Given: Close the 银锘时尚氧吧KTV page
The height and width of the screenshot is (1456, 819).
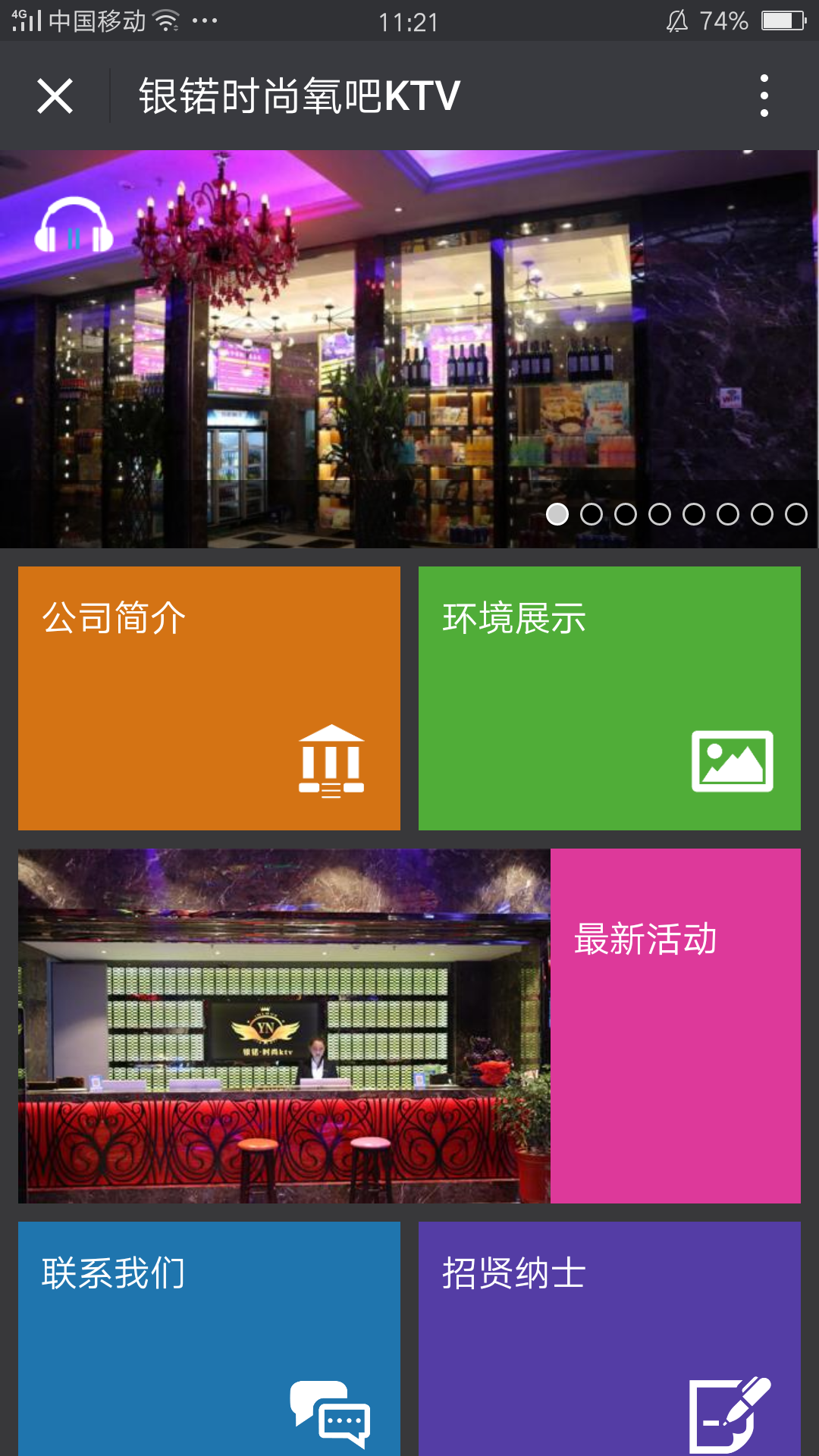Looking at the screenshot, I should point(55,96).
